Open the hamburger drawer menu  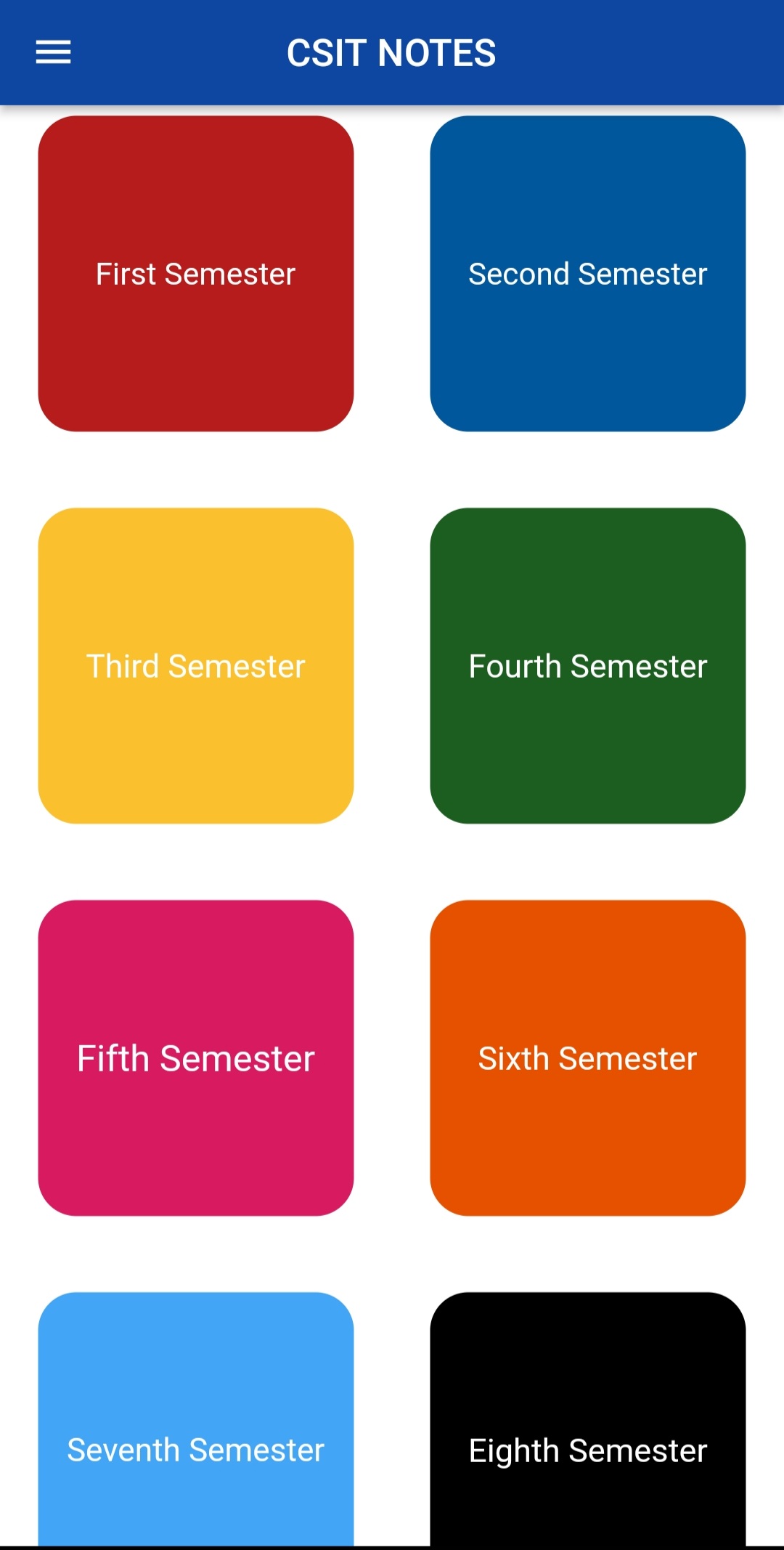point(54,52)
